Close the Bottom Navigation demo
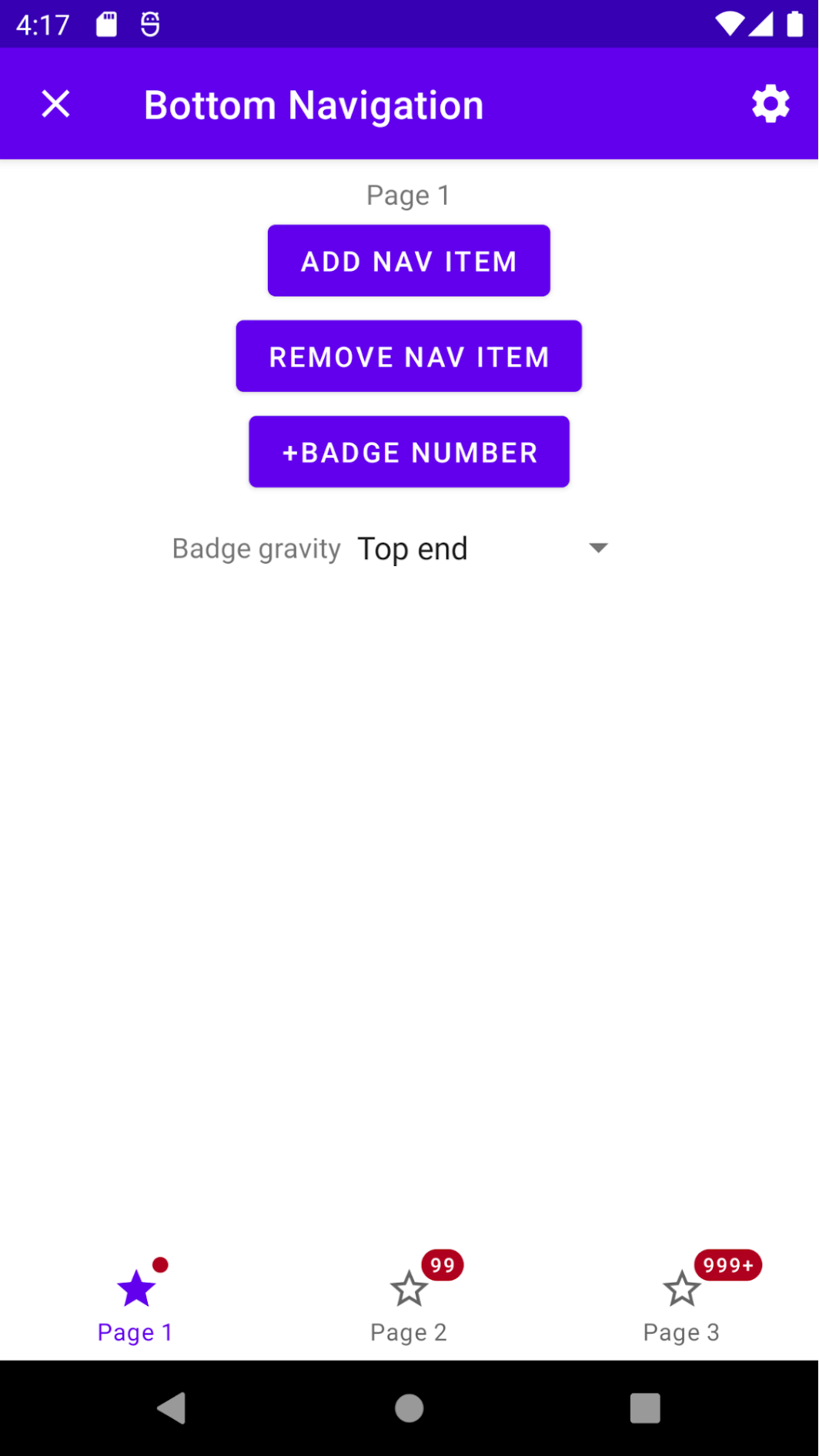The height and width of the screenshot is (1456, 819). point(55,104)
